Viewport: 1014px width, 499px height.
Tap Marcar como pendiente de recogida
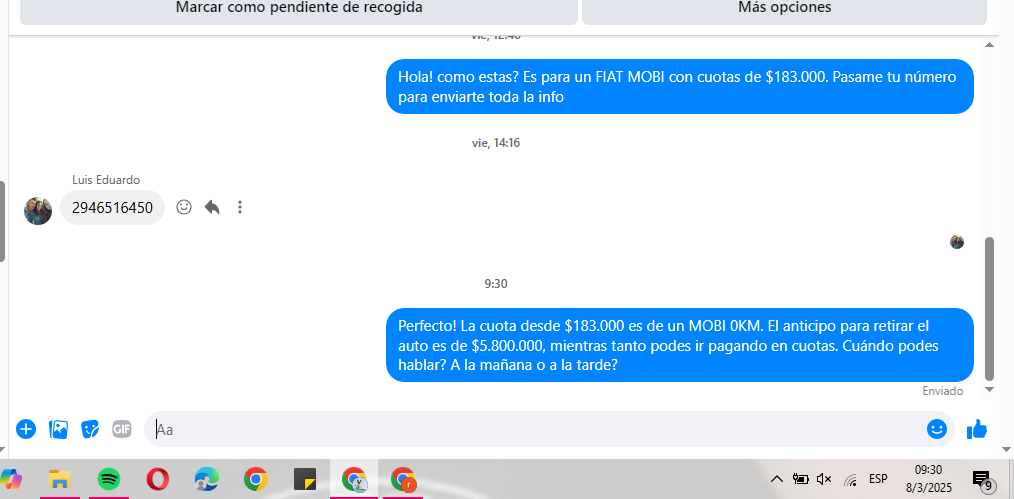click(x=298, y=9)
